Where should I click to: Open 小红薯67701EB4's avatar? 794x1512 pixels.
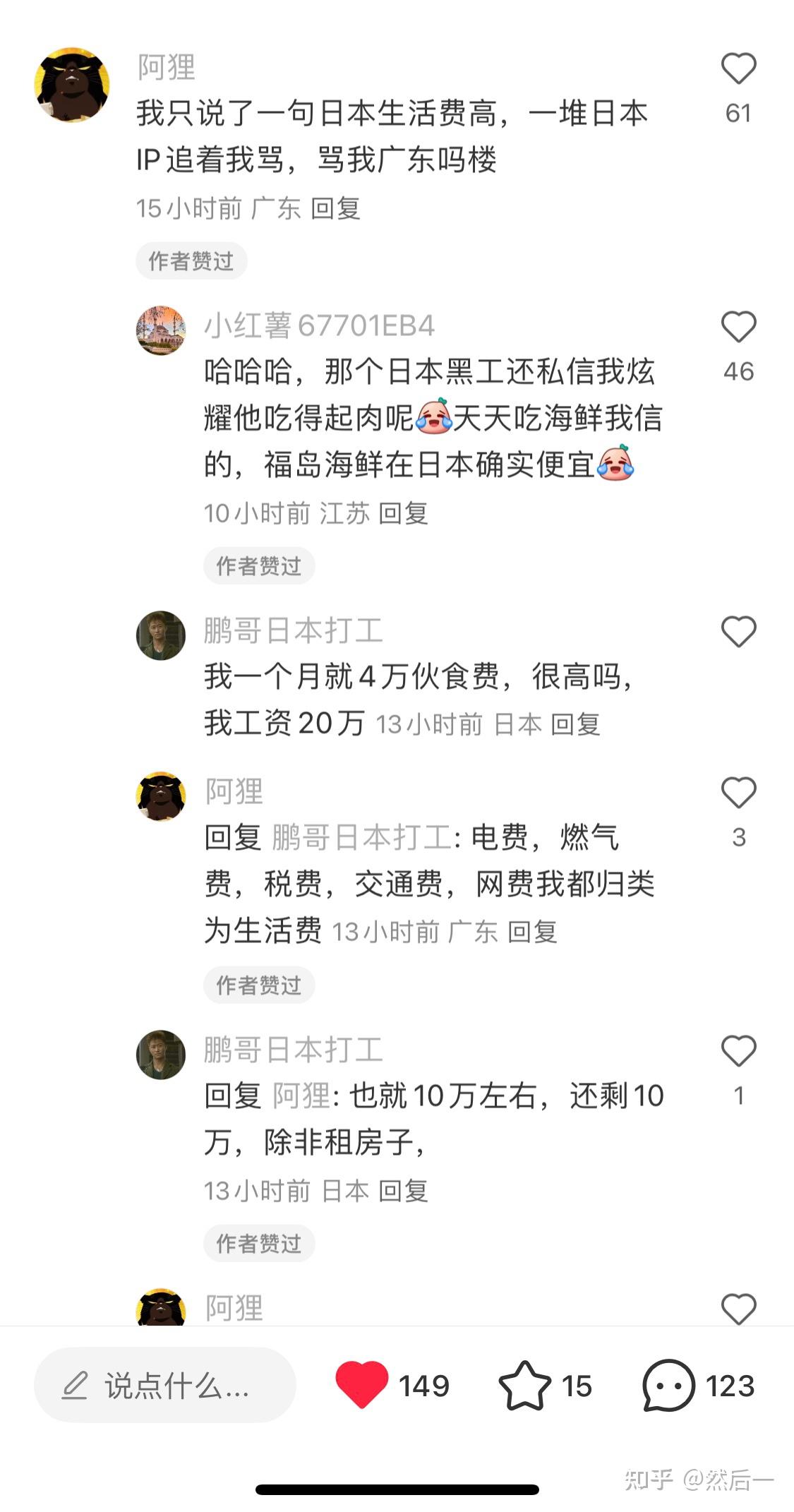coord(161,330)
